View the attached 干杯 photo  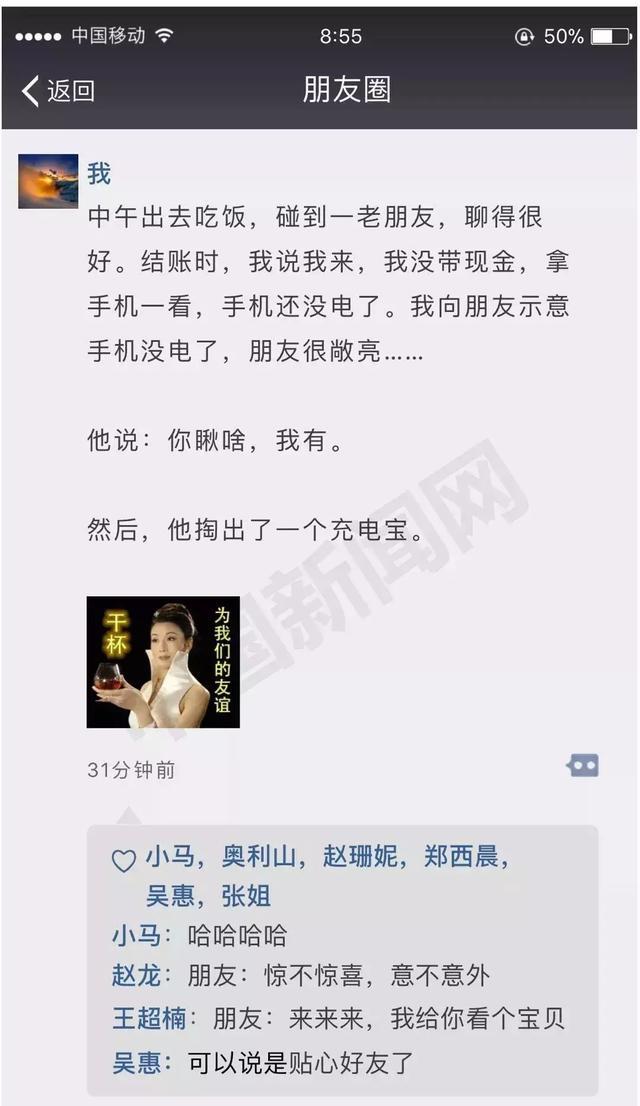tap(163, 662)
